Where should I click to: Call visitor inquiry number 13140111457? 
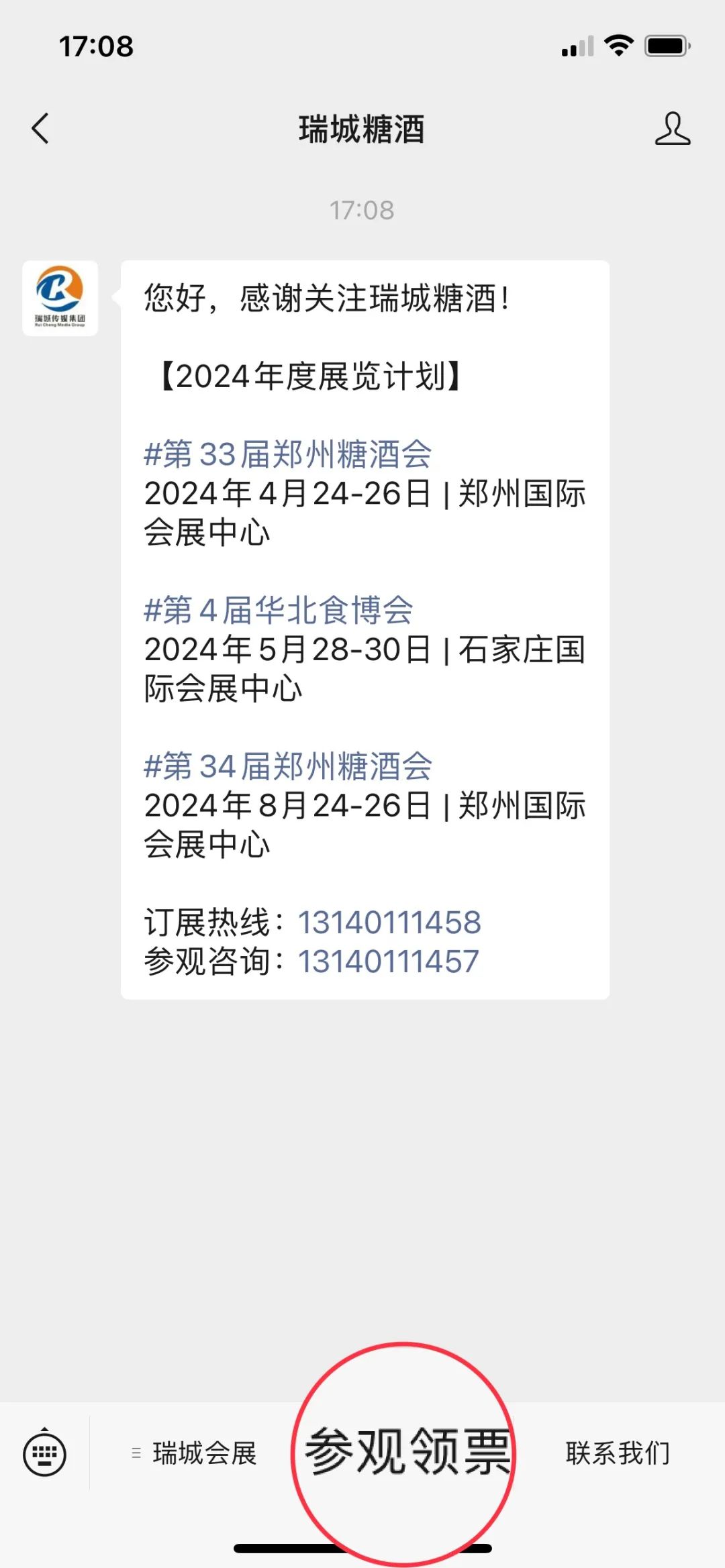(x=388, y=961)
